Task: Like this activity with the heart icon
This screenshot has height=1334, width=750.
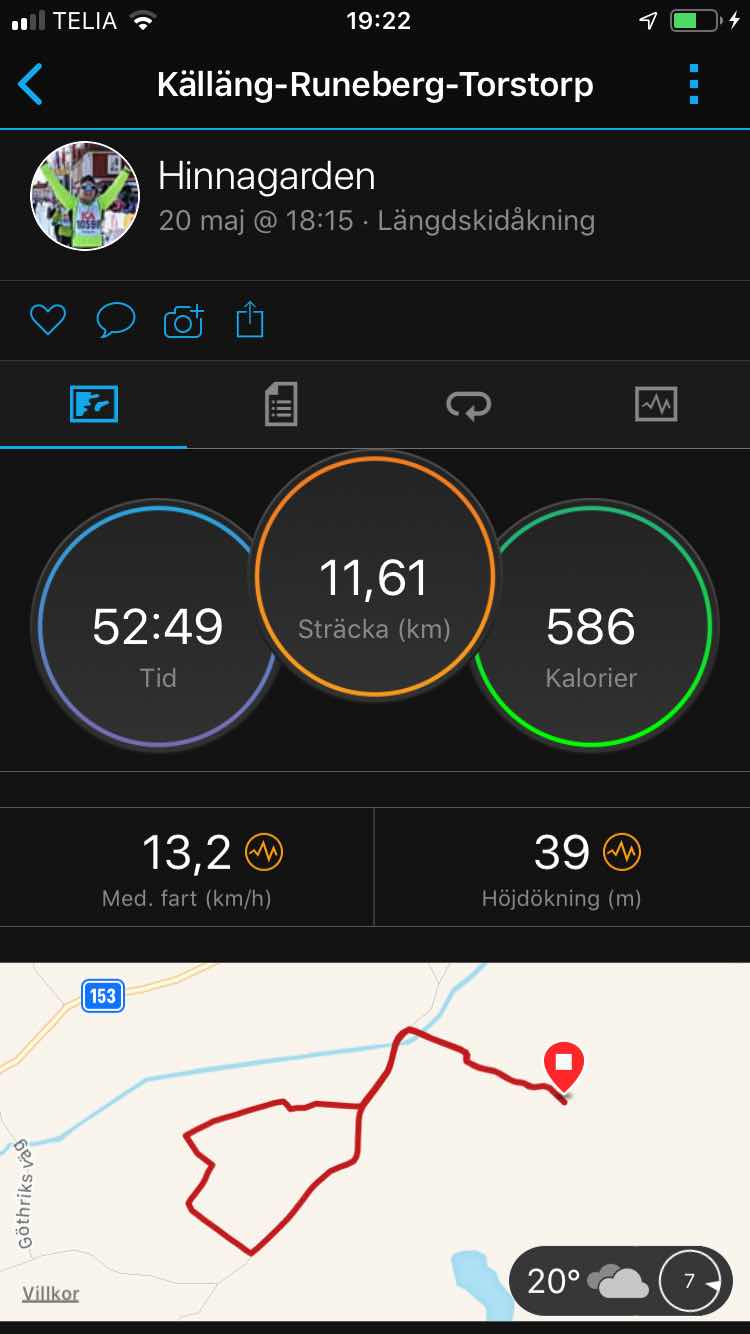Action: tap(47, 320)
